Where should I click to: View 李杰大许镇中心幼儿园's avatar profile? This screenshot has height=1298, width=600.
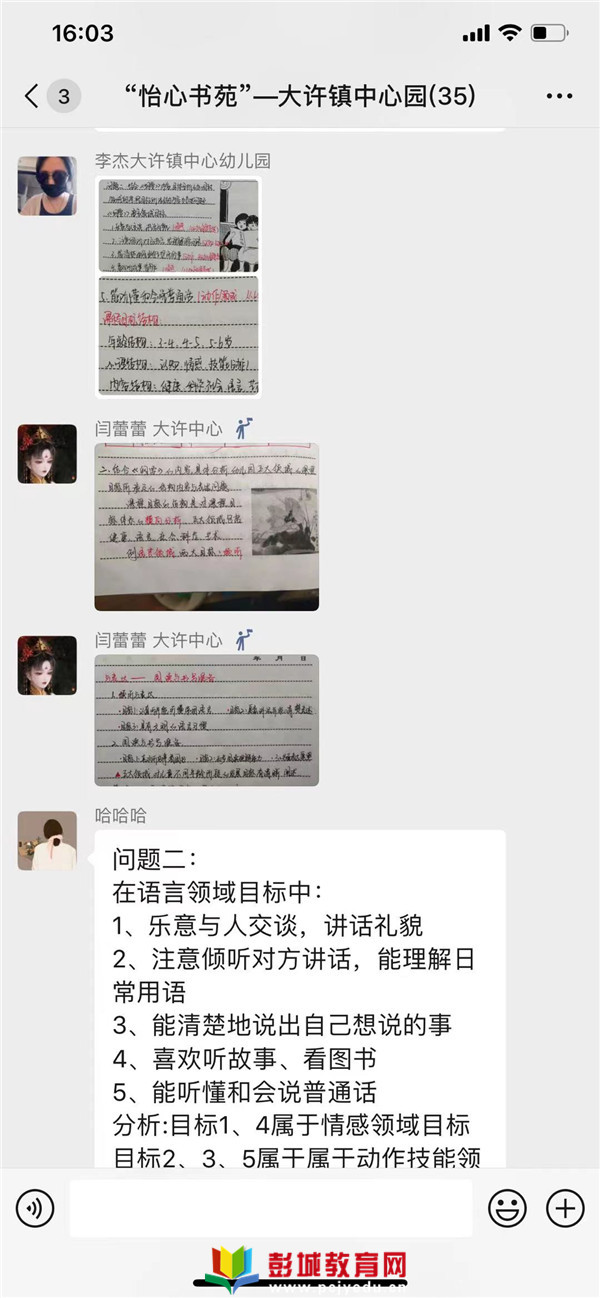pos(47,186)
